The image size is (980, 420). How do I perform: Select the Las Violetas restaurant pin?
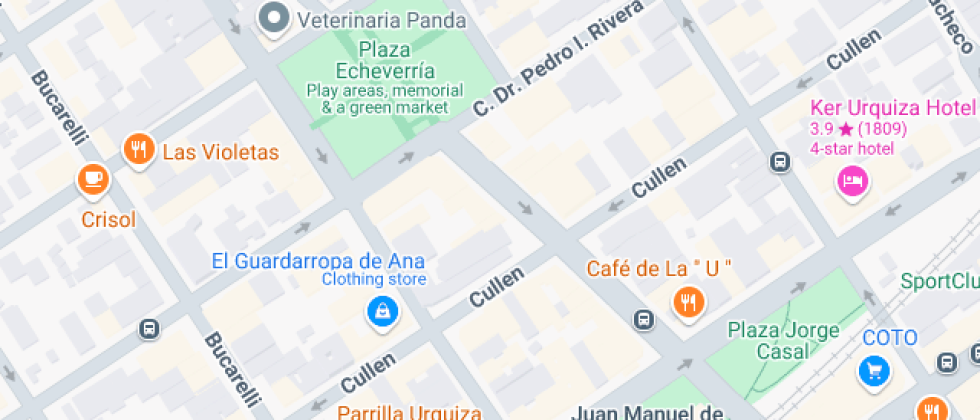pos(138,150)
